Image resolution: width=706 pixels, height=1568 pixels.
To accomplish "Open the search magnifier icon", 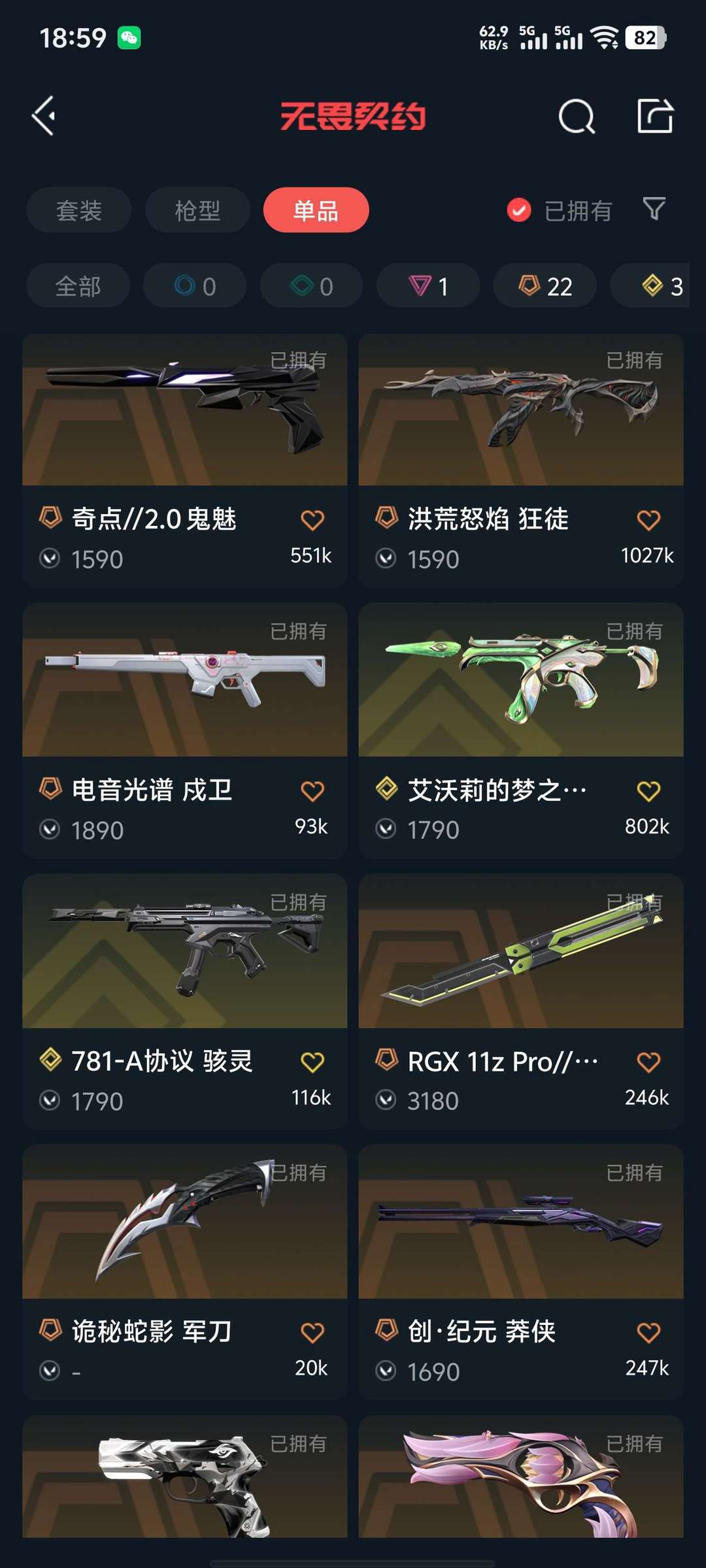I will pyautogui.click(x=577, y=118).
